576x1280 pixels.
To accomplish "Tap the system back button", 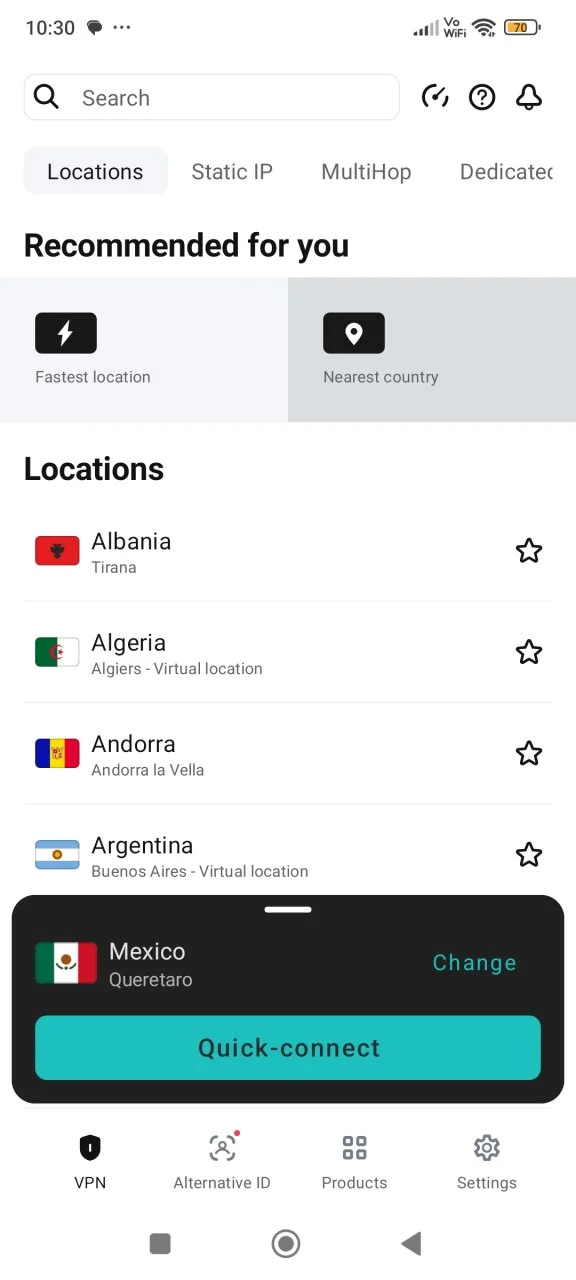I will coord(410,1243).
